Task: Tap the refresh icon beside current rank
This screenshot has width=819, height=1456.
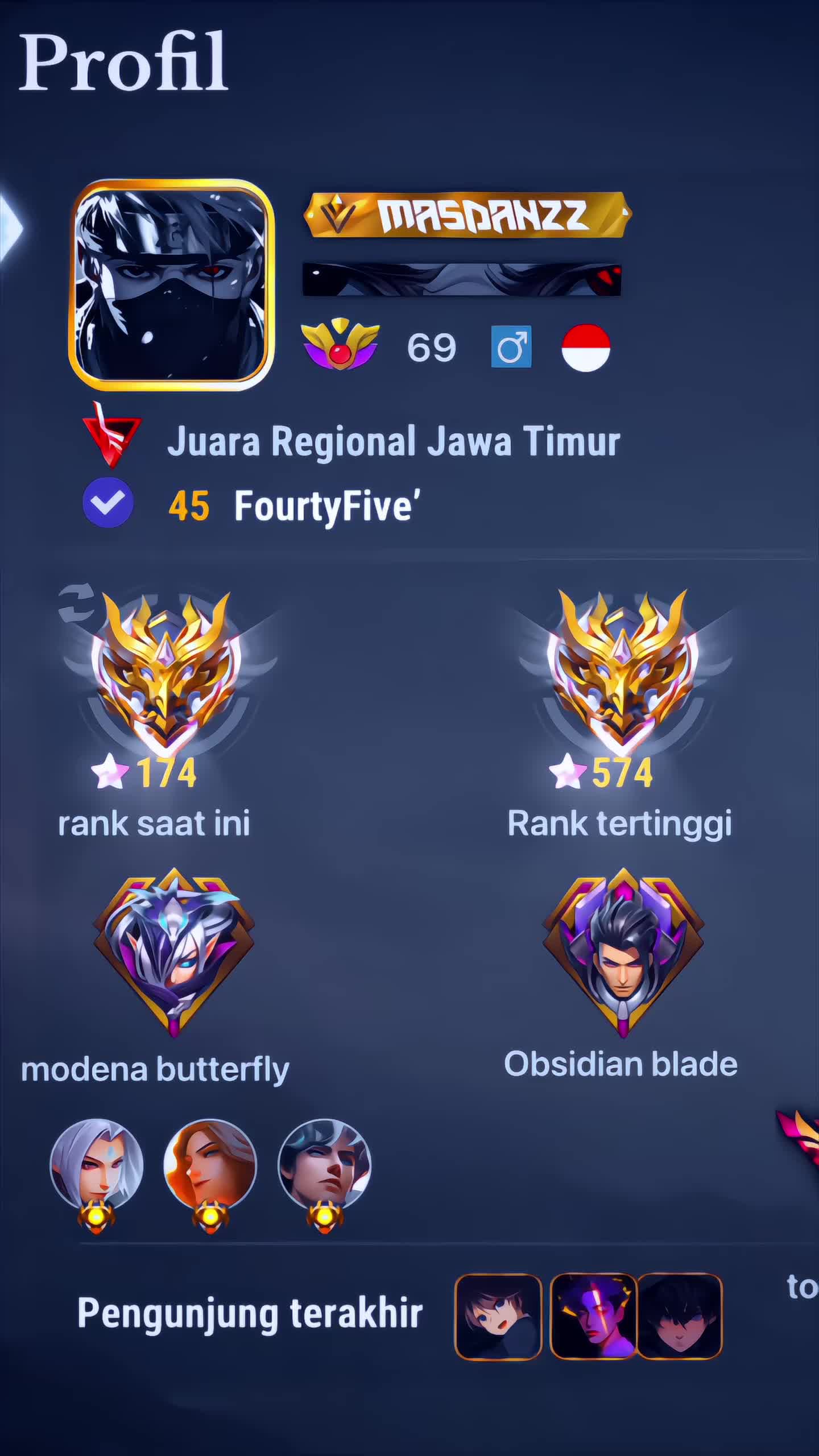Action: pyautogui.click(x=76, y=603)
